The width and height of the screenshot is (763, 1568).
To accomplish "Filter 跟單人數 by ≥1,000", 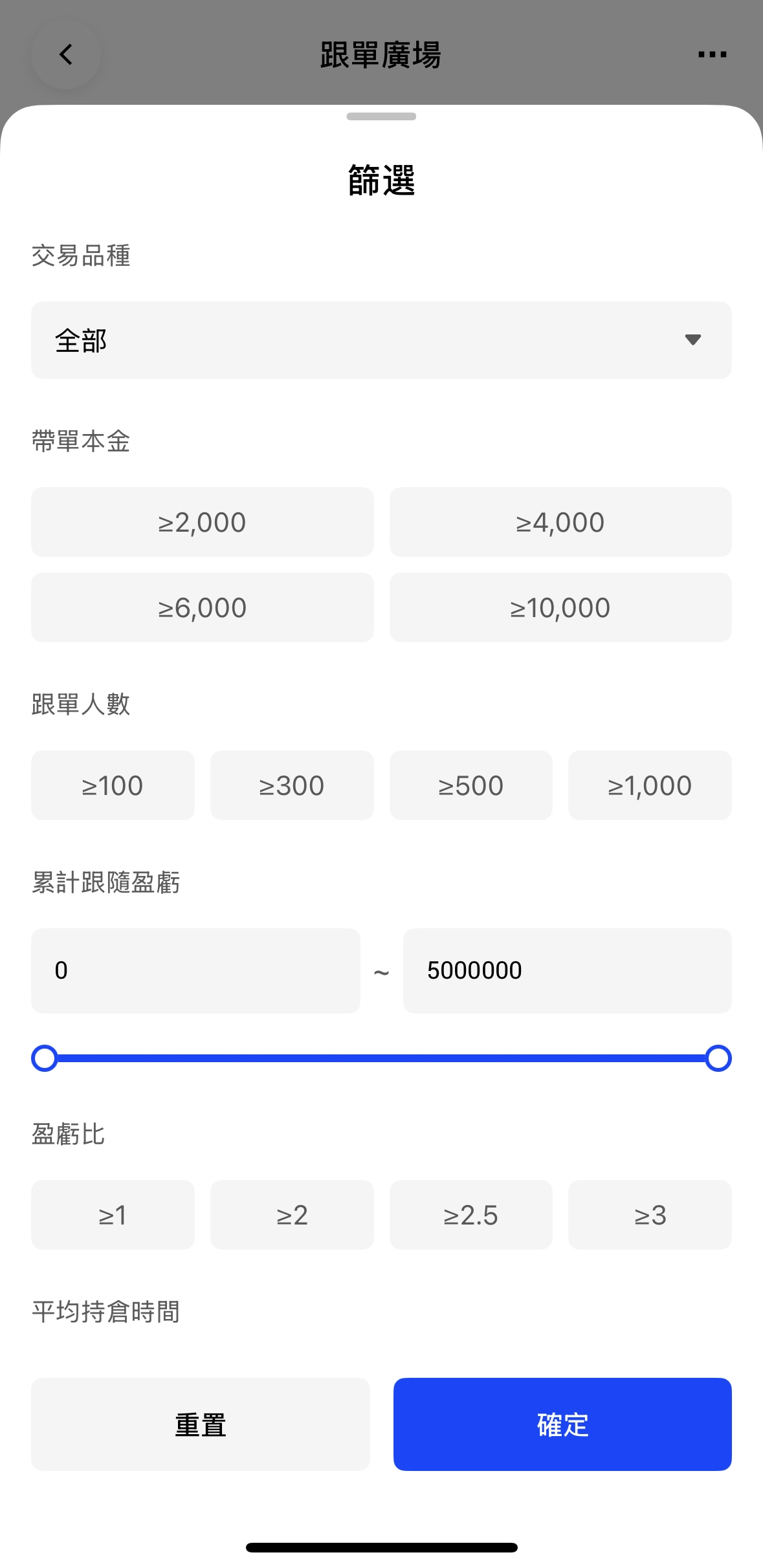I will tap(650, 785).
